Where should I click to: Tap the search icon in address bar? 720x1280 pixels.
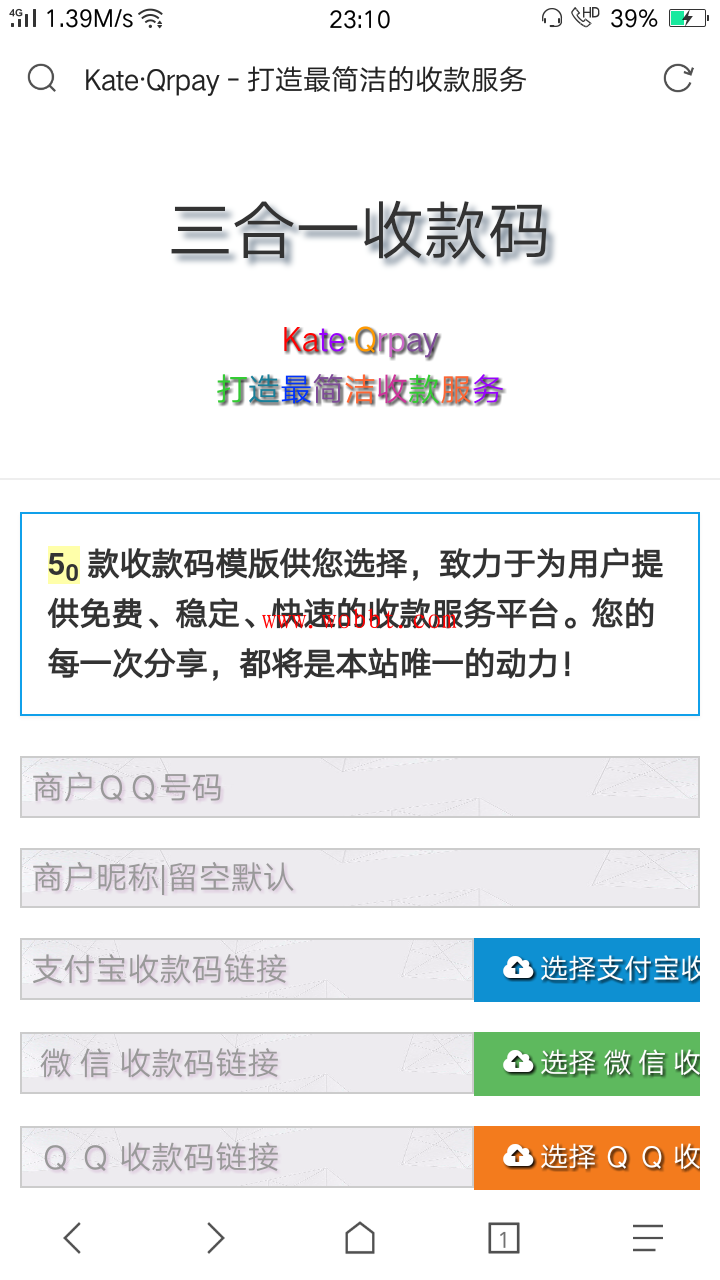pos(42,78)
